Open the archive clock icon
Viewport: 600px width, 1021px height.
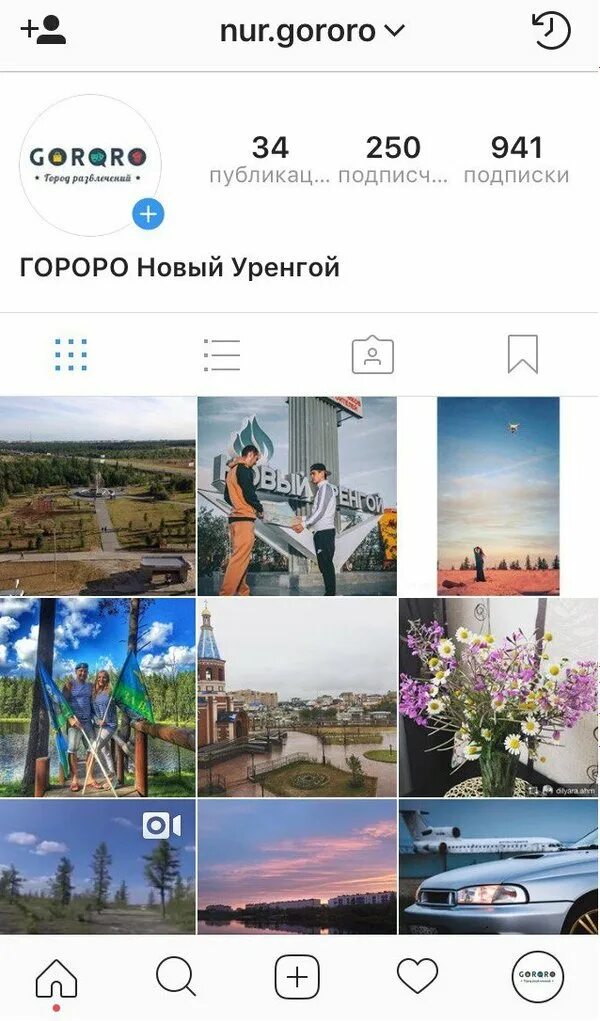pyautogui.click(x=552, y=31)
